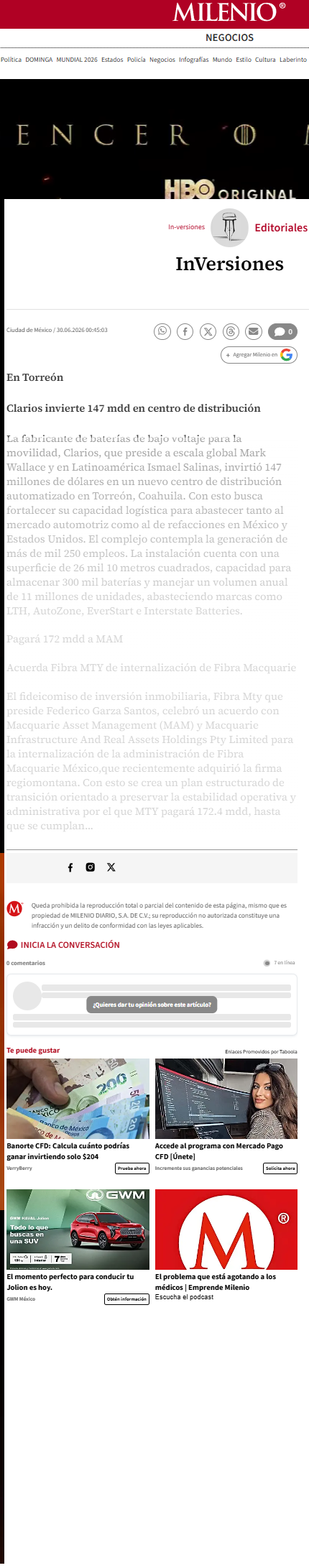This screenshot has height=1568, width=309.
Task: Share the article on WhatsApp
Action: click(162, 331)
